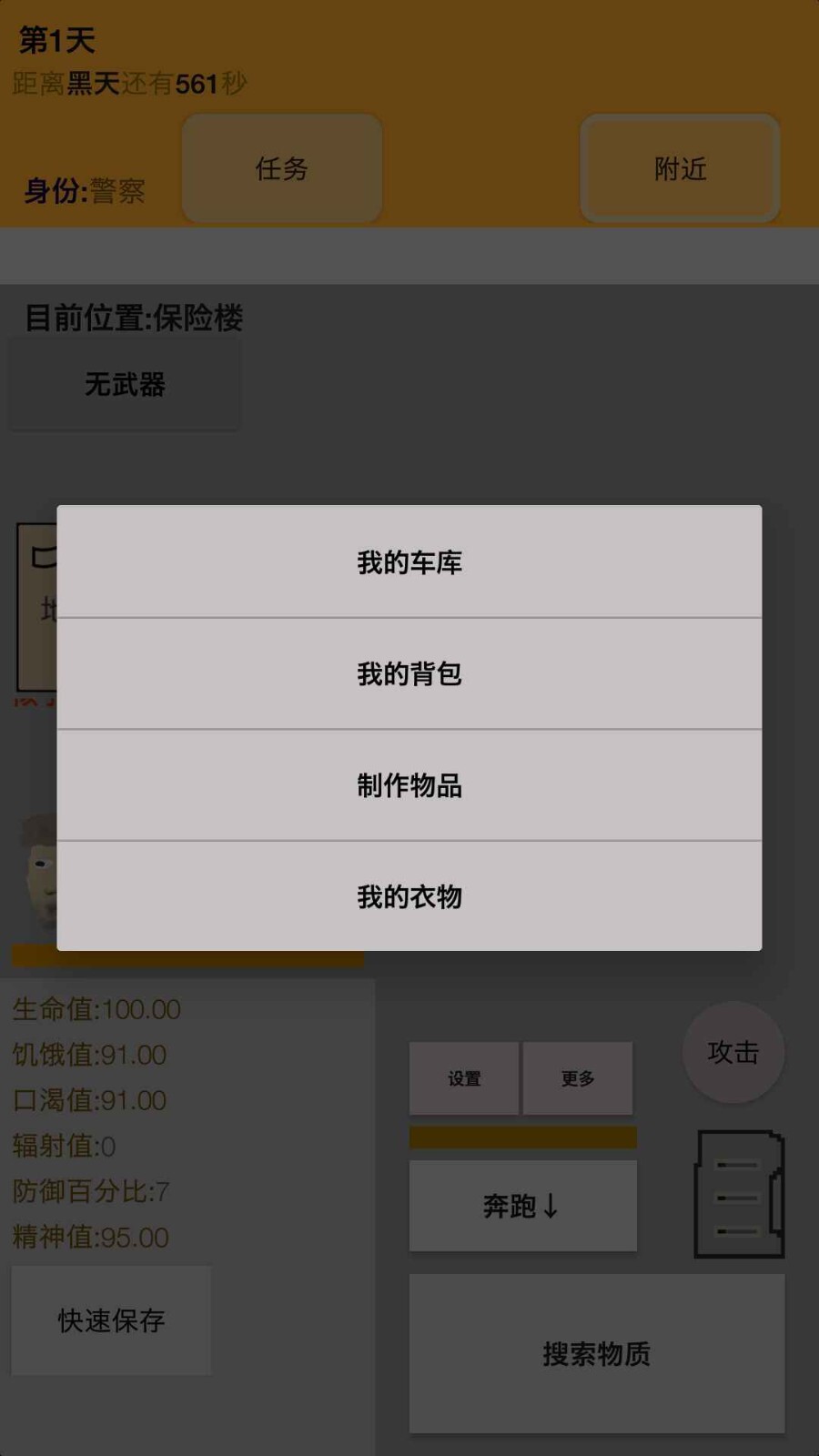Check 附近 nearby locations
Viewport: 819px width, 1456px height.
(x=680, y=168)
